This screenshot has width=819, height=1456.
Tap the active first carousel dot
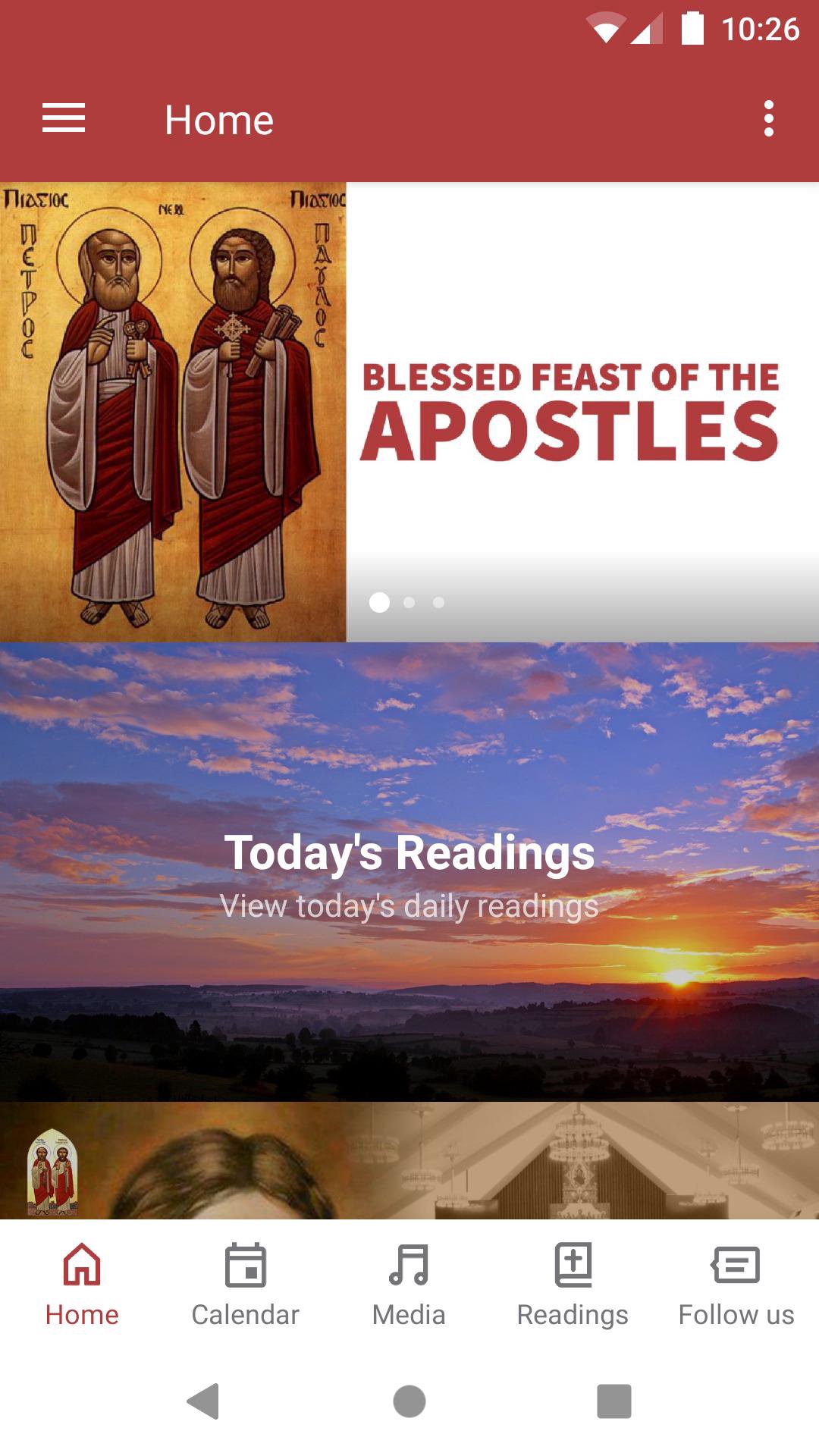coord(379,602)
